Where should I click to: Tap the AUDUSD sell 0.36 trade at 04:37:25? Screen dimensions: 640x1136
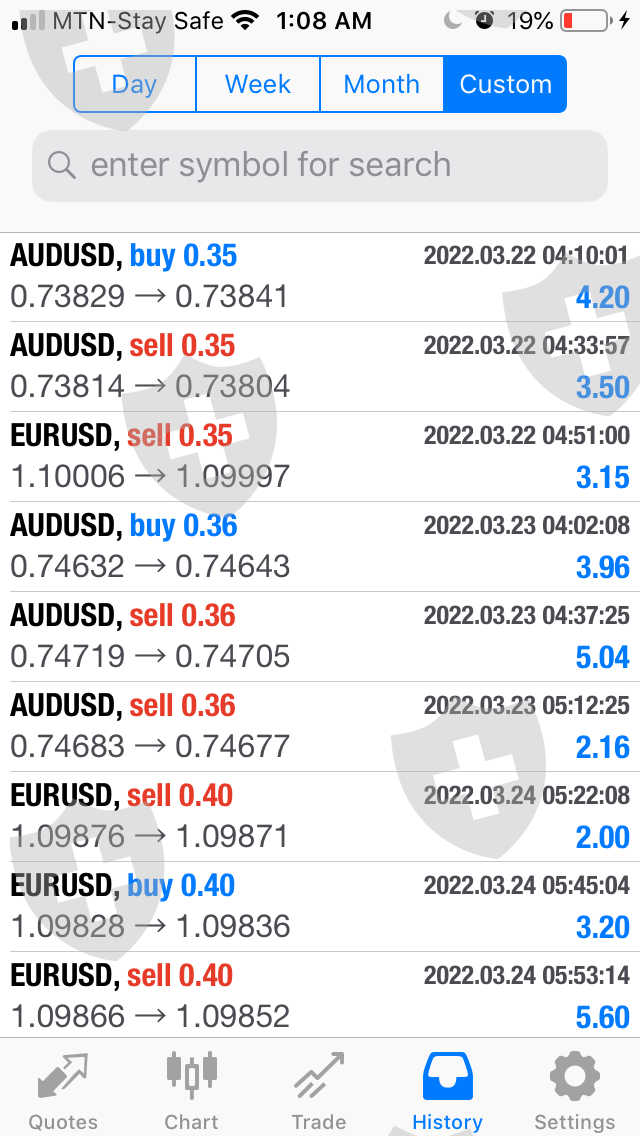(320, 637)
